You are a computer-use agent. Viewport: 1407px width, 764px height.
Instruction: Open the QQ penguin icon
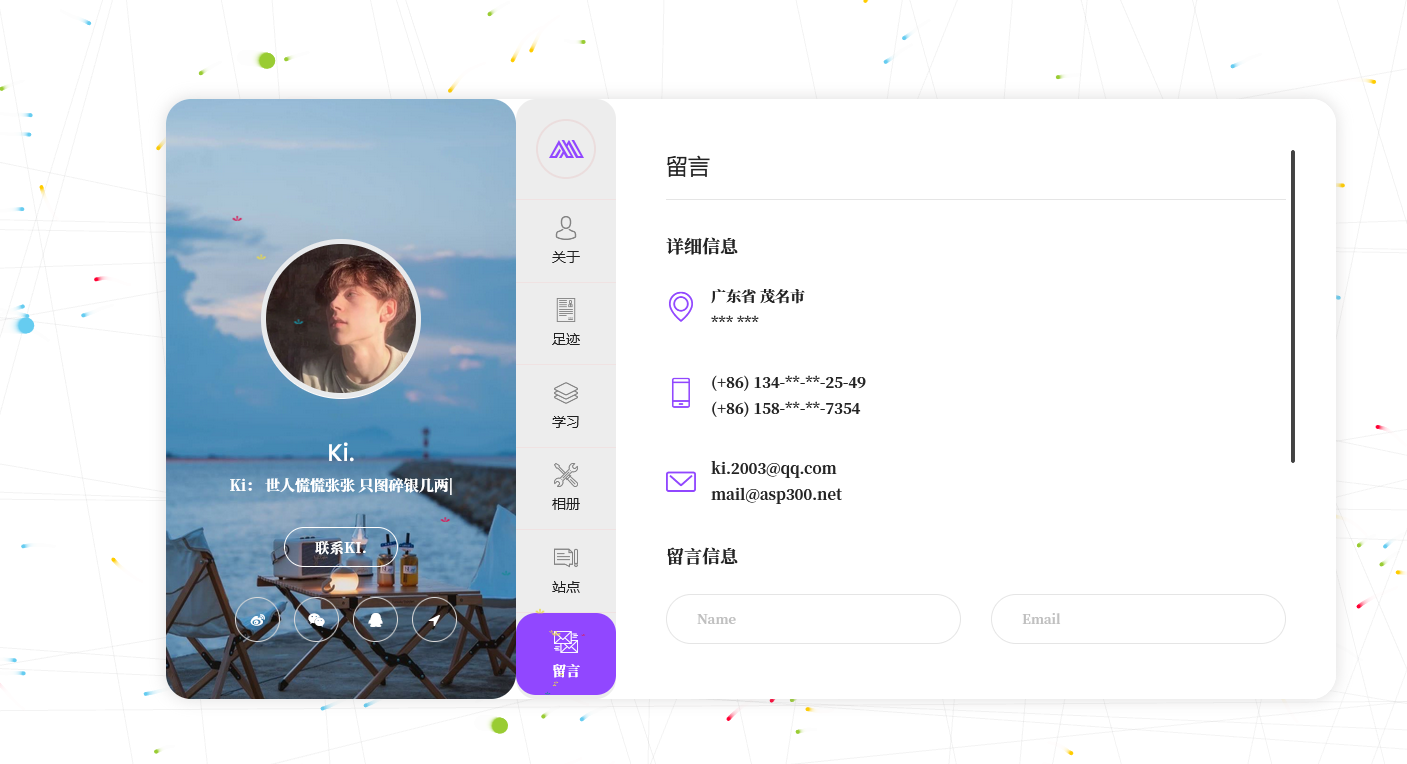[375, 620]
